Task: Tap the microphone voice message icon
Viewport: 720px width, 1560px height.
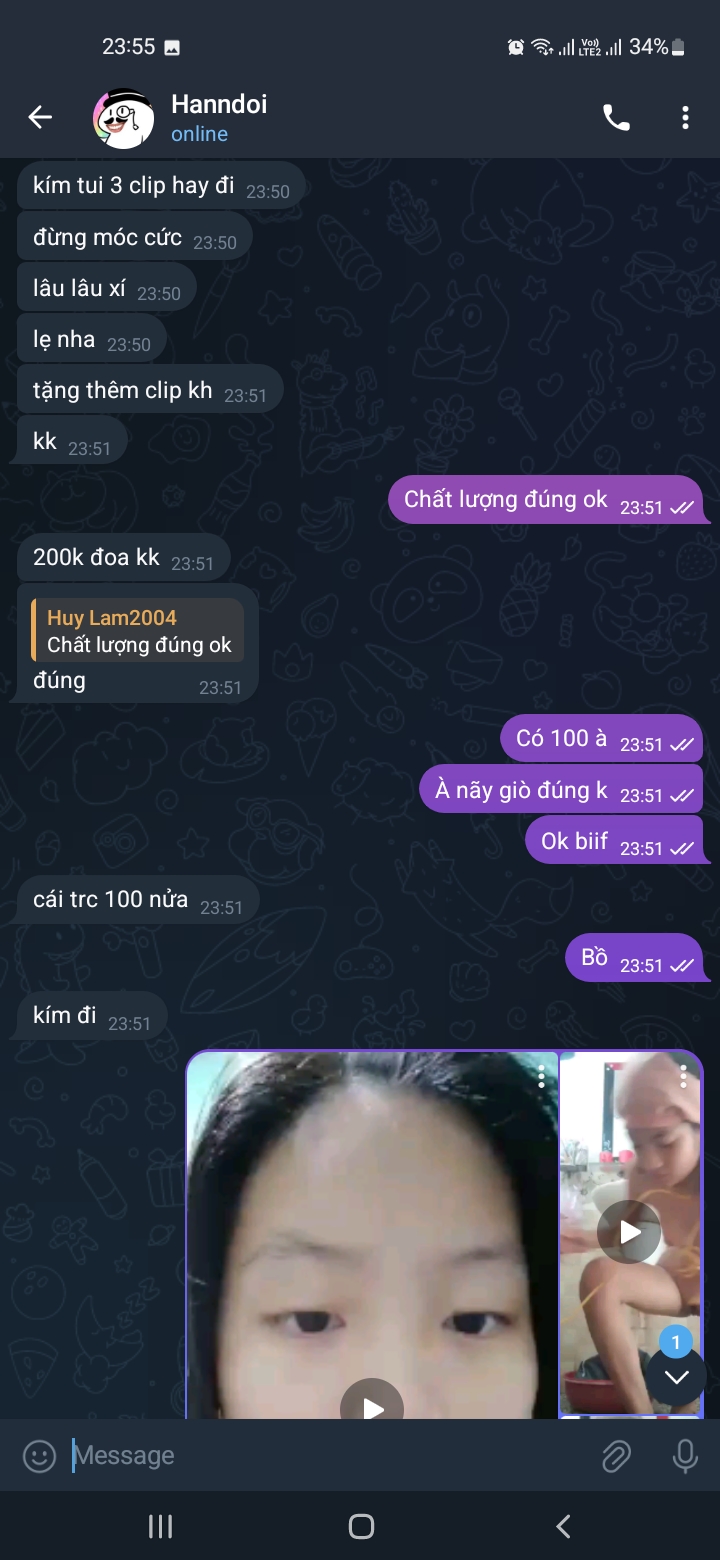Action: coord(685,1457)
